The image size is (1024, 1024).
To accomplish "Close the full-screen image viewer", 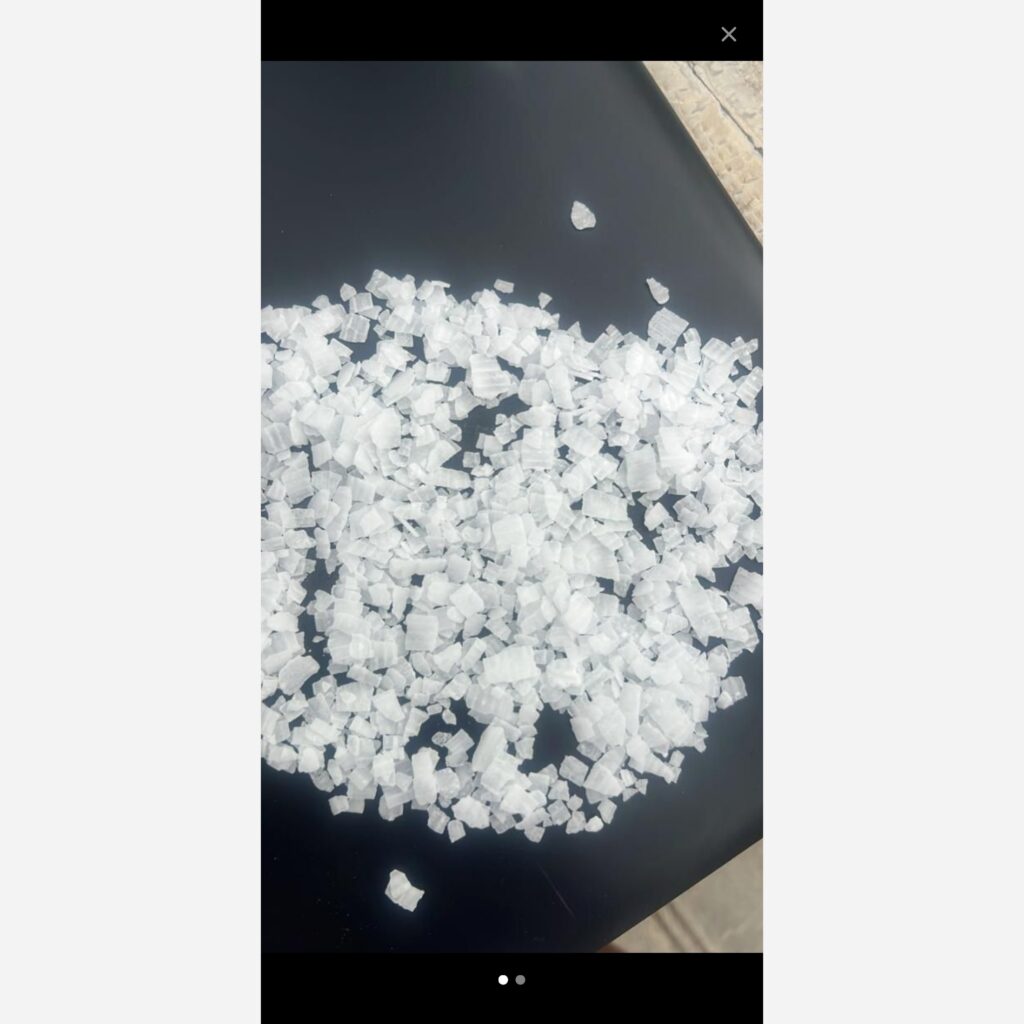I will click(729, 34).
